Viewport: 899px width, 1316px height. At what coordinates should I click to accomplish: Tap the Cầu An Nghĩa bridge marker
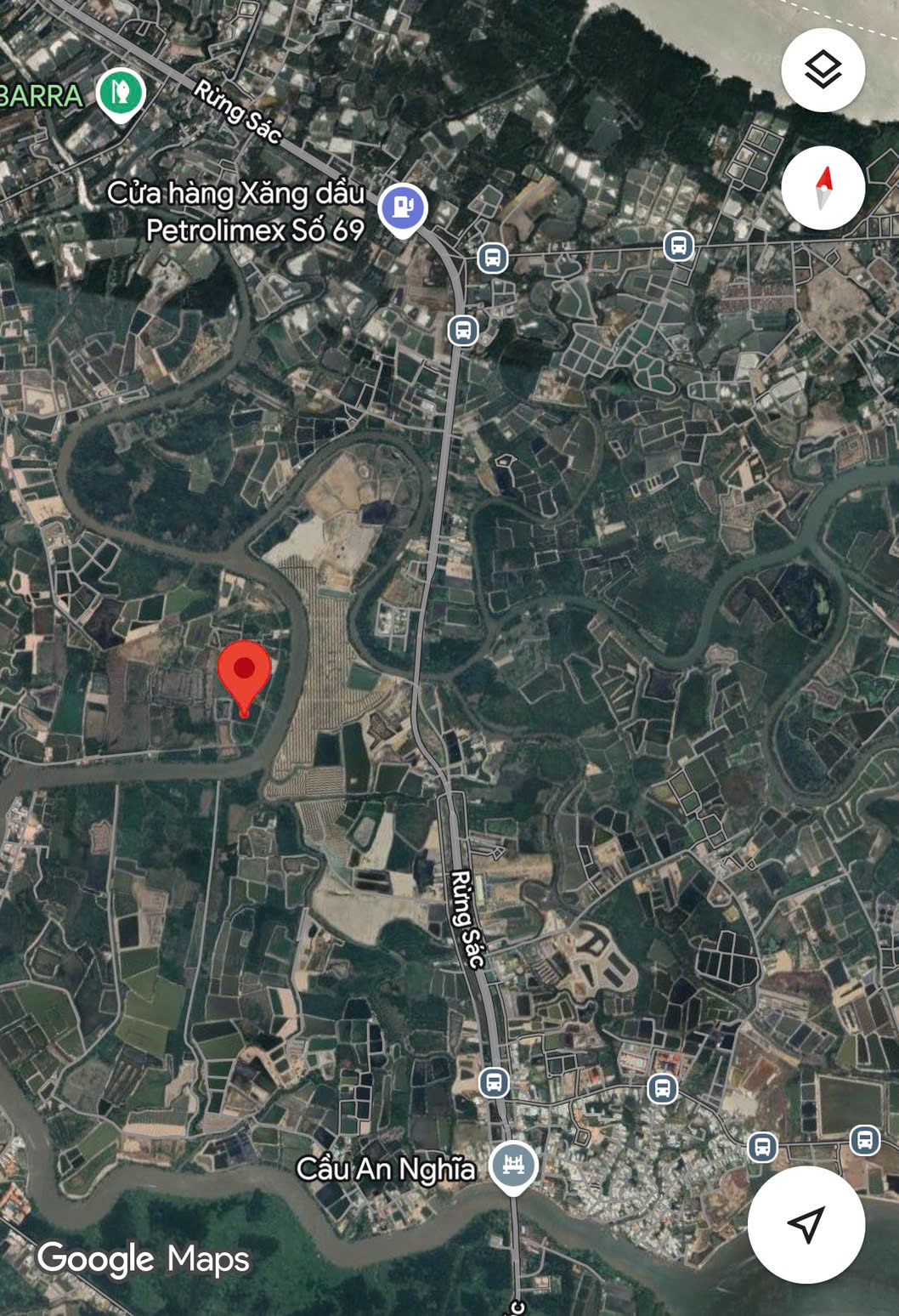click(x=512, y=1165)
